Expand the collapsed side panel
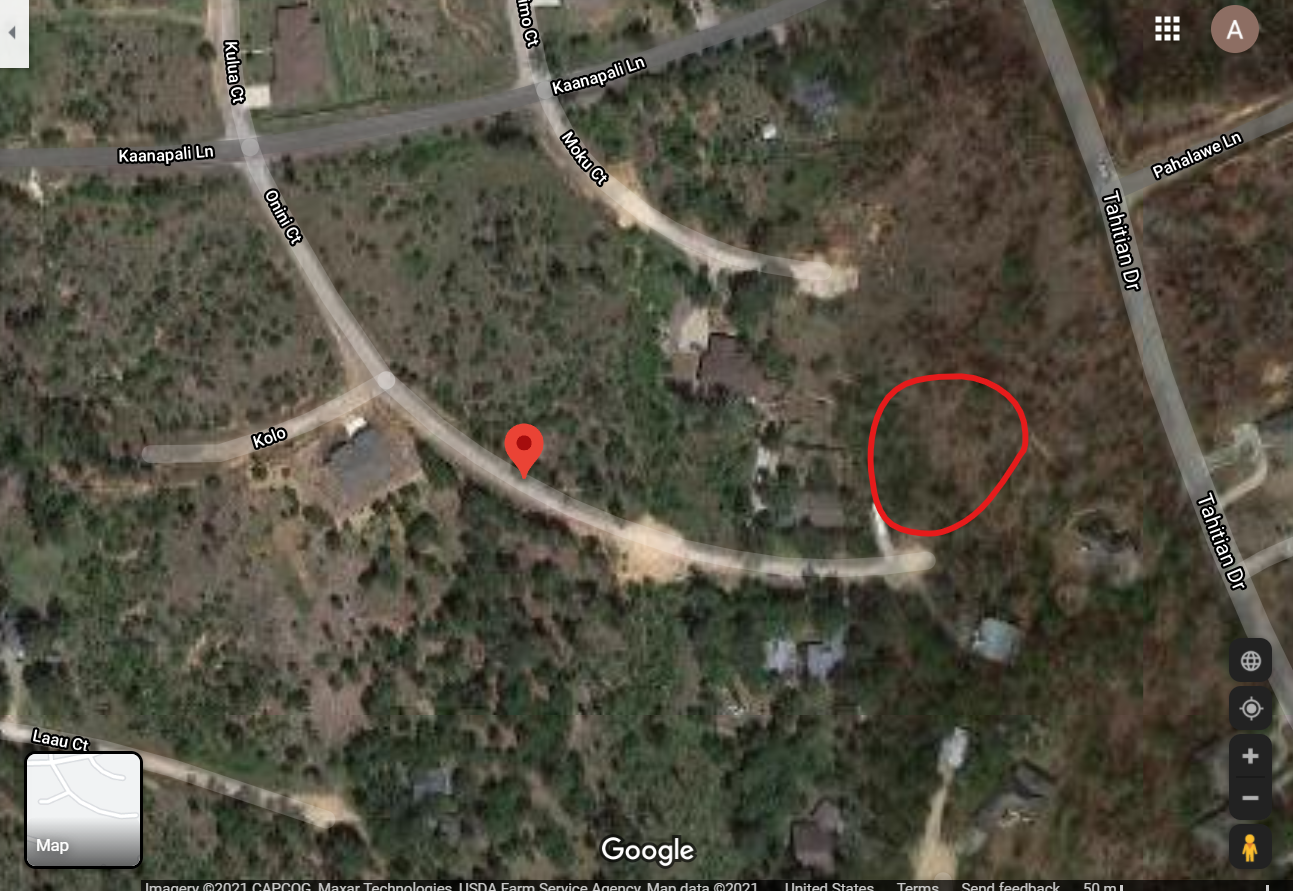This screenshot has height=891, width=1293. 13,33
